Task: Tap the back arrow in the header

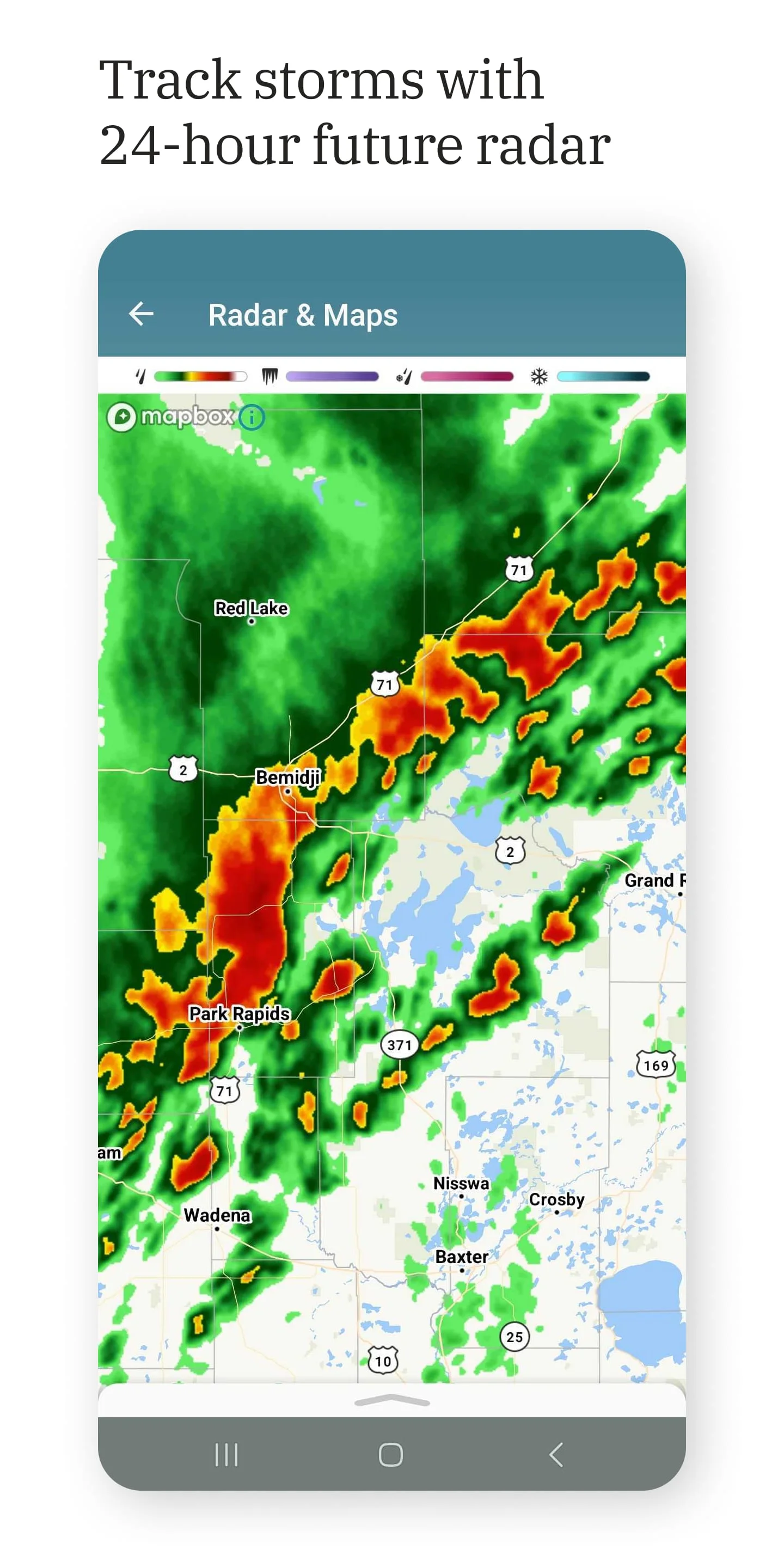Action: [x=140, y=315]
